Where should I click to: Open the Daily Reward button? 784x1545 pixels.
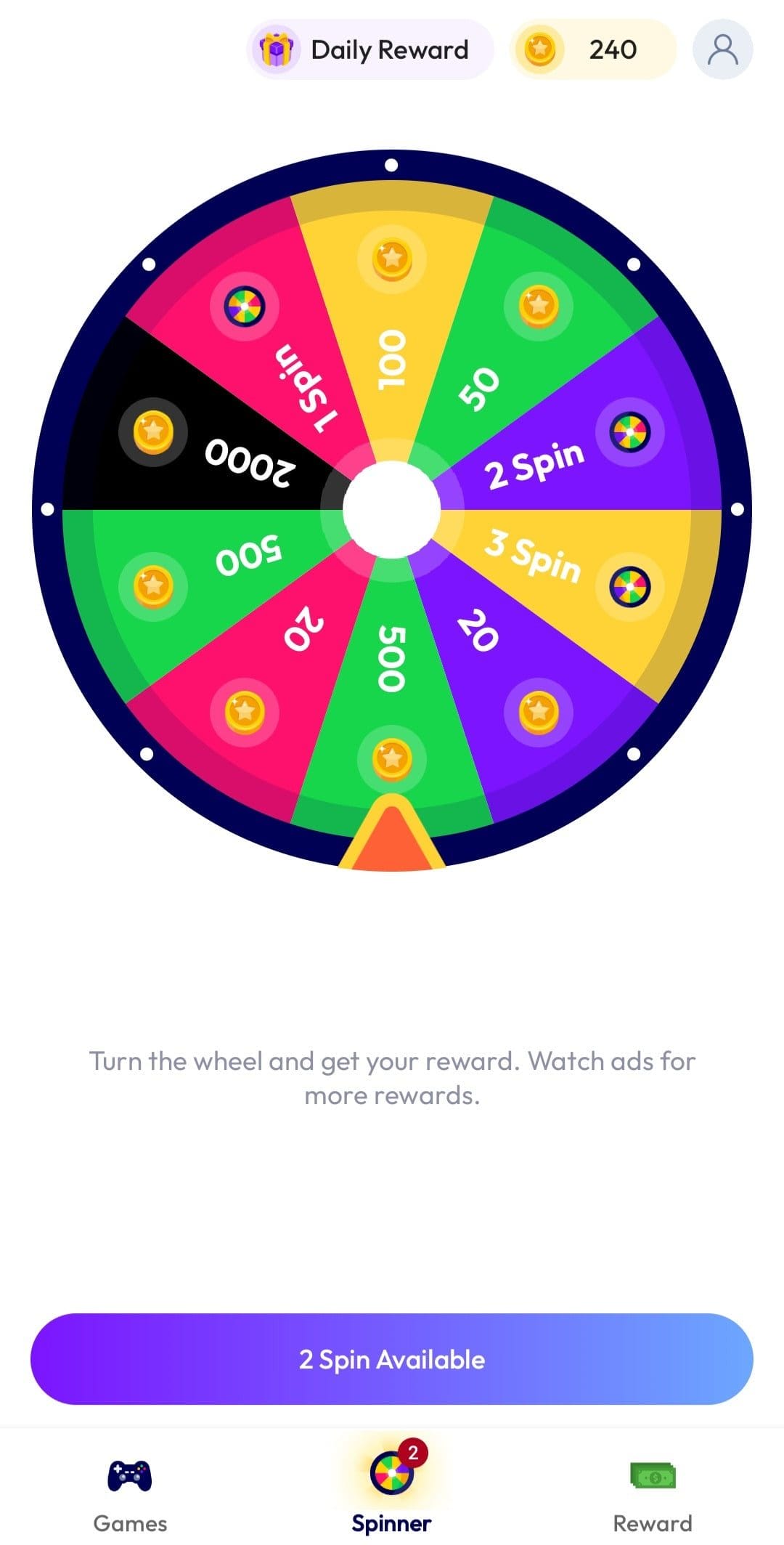click(370, 49)
